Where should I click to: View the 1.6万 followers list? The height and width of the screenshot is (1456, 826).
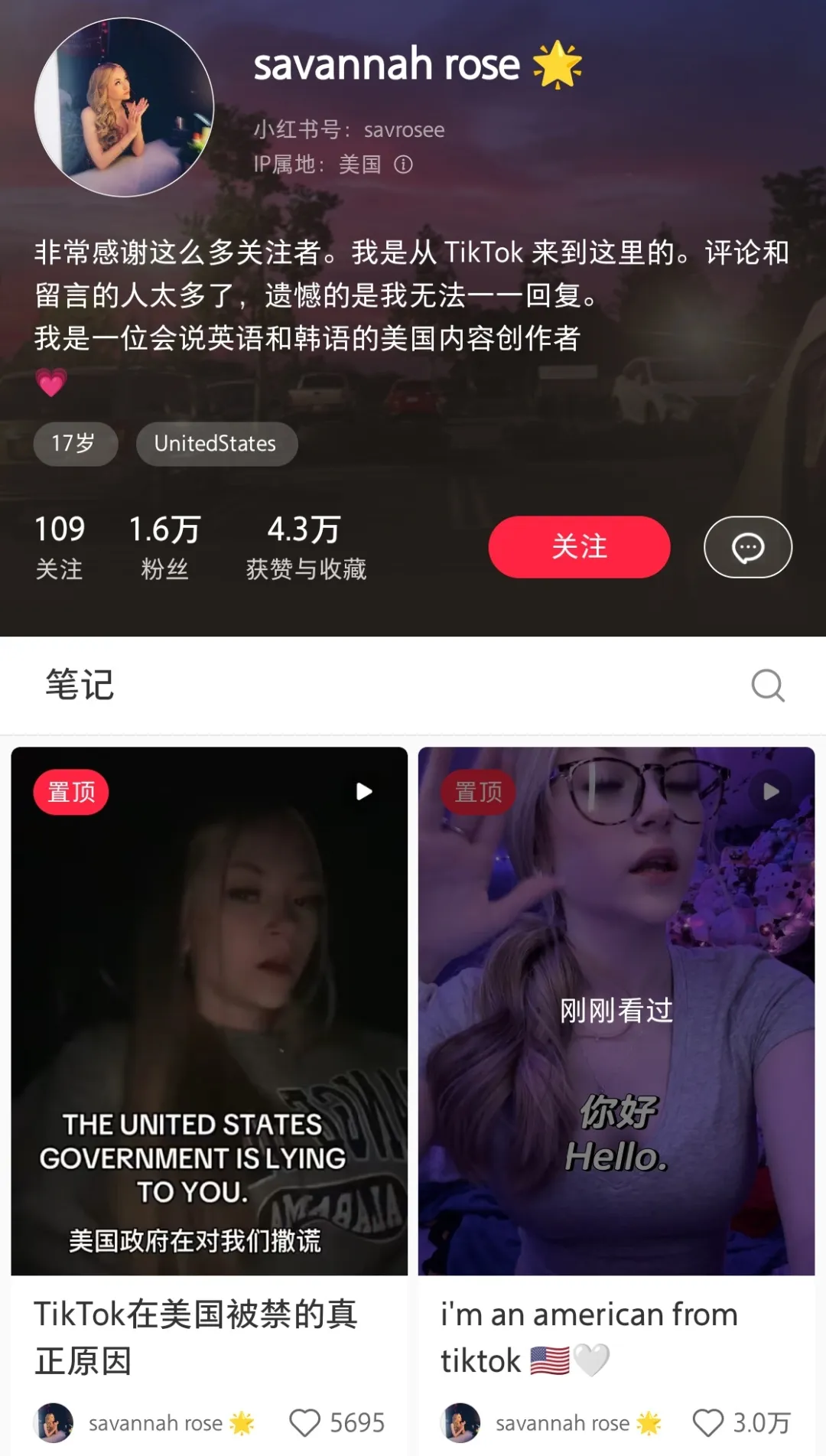pyautogui.click(x=164, y=547)
